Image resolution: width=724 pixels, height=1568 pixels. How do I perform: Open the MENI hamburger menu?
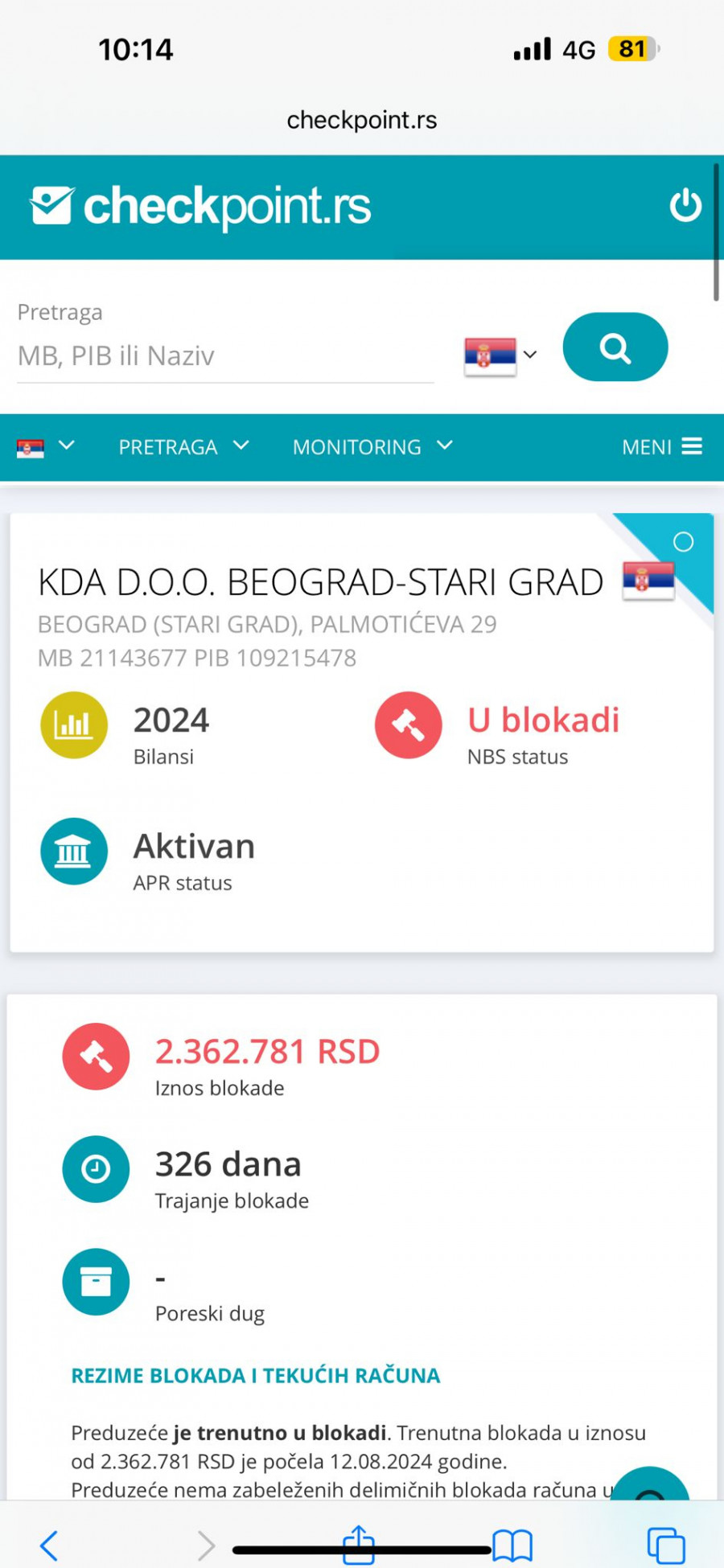click(662, 447)
